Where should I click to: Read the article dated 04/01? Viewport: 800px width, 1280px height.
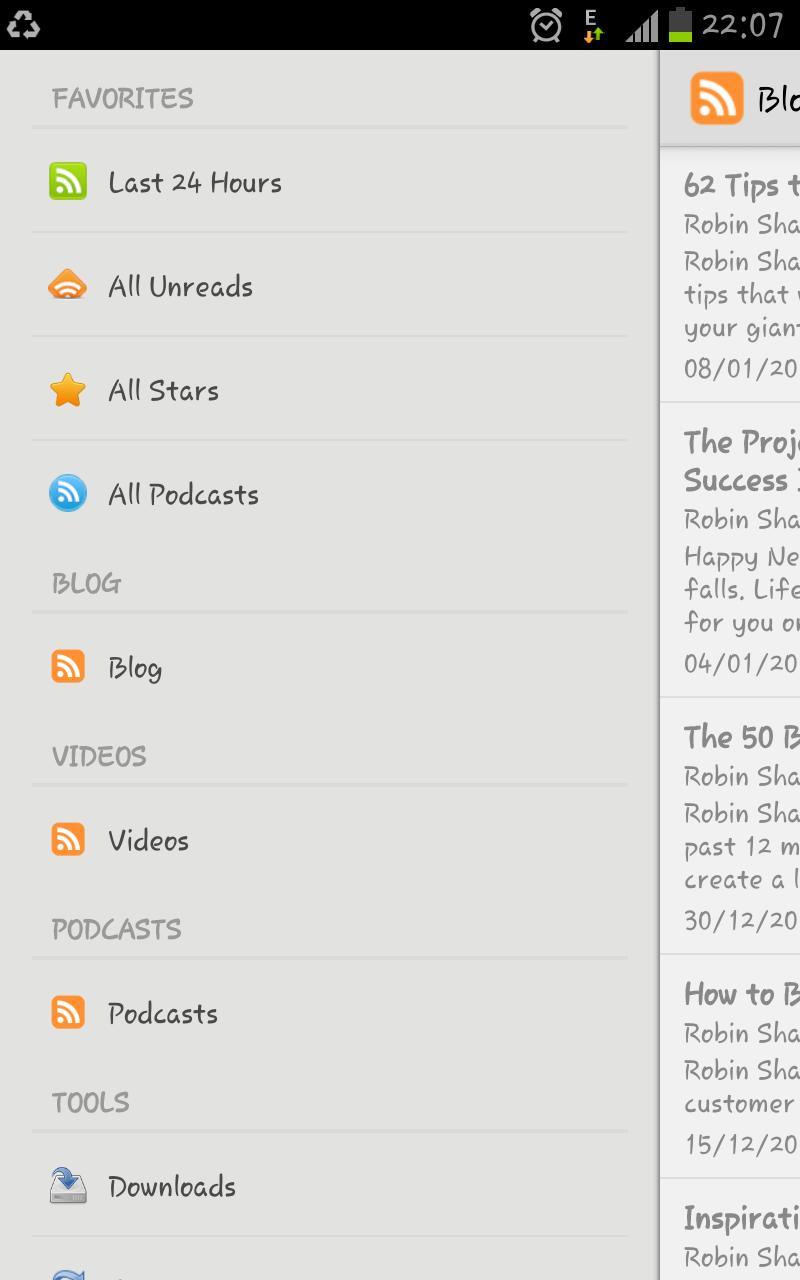tap(740, 550)
